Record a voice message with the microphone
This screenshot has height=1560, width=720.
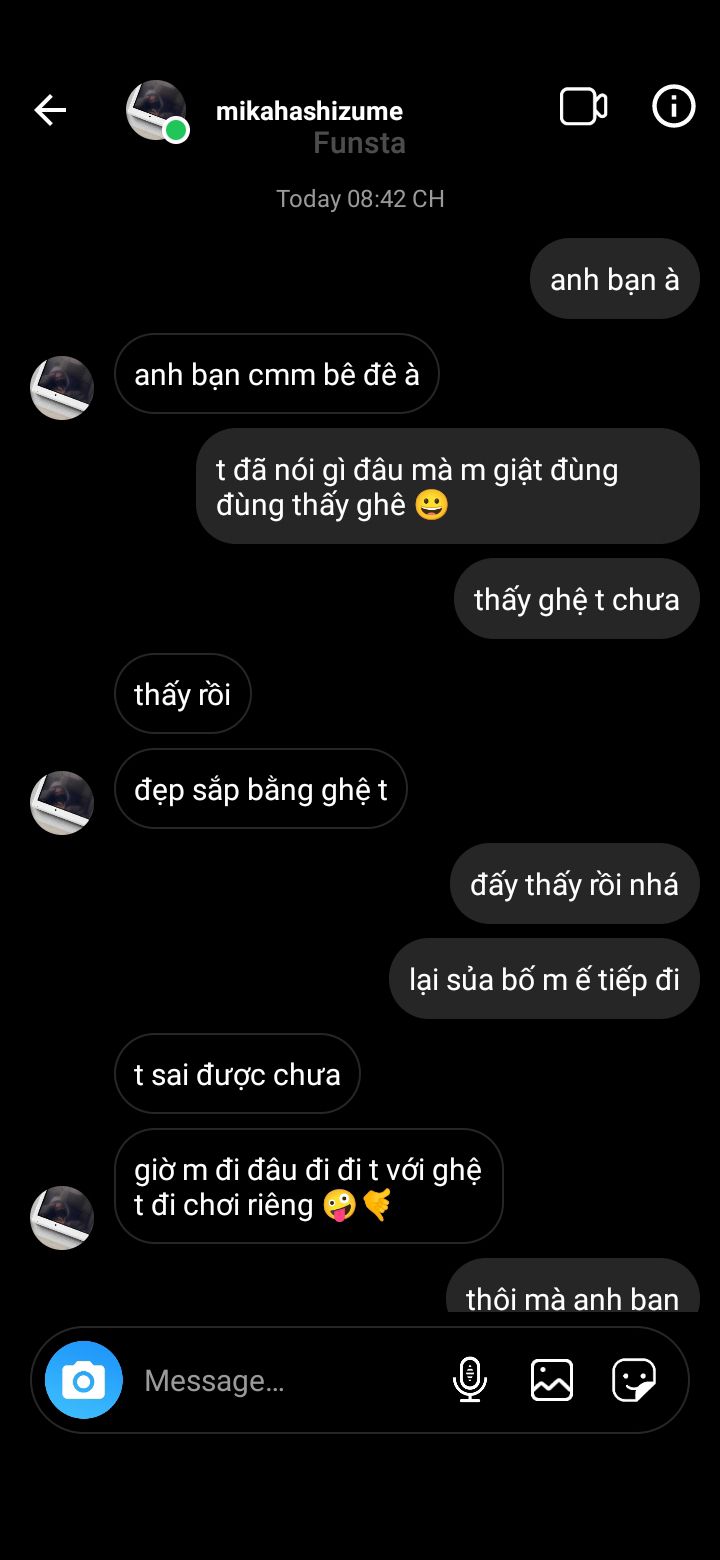click(469, 1380)
